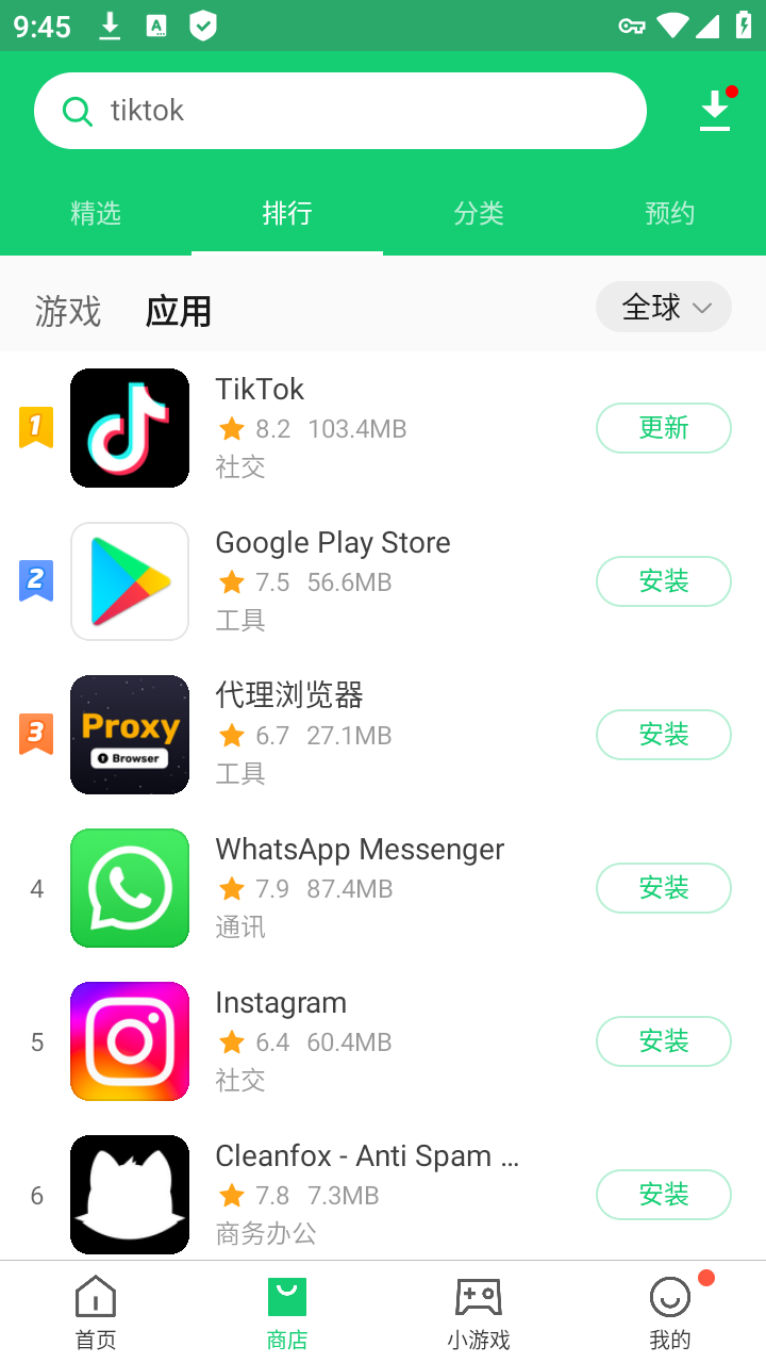Switch to the 游戏 rankings list
The image size is (766, 1363).
67,311
